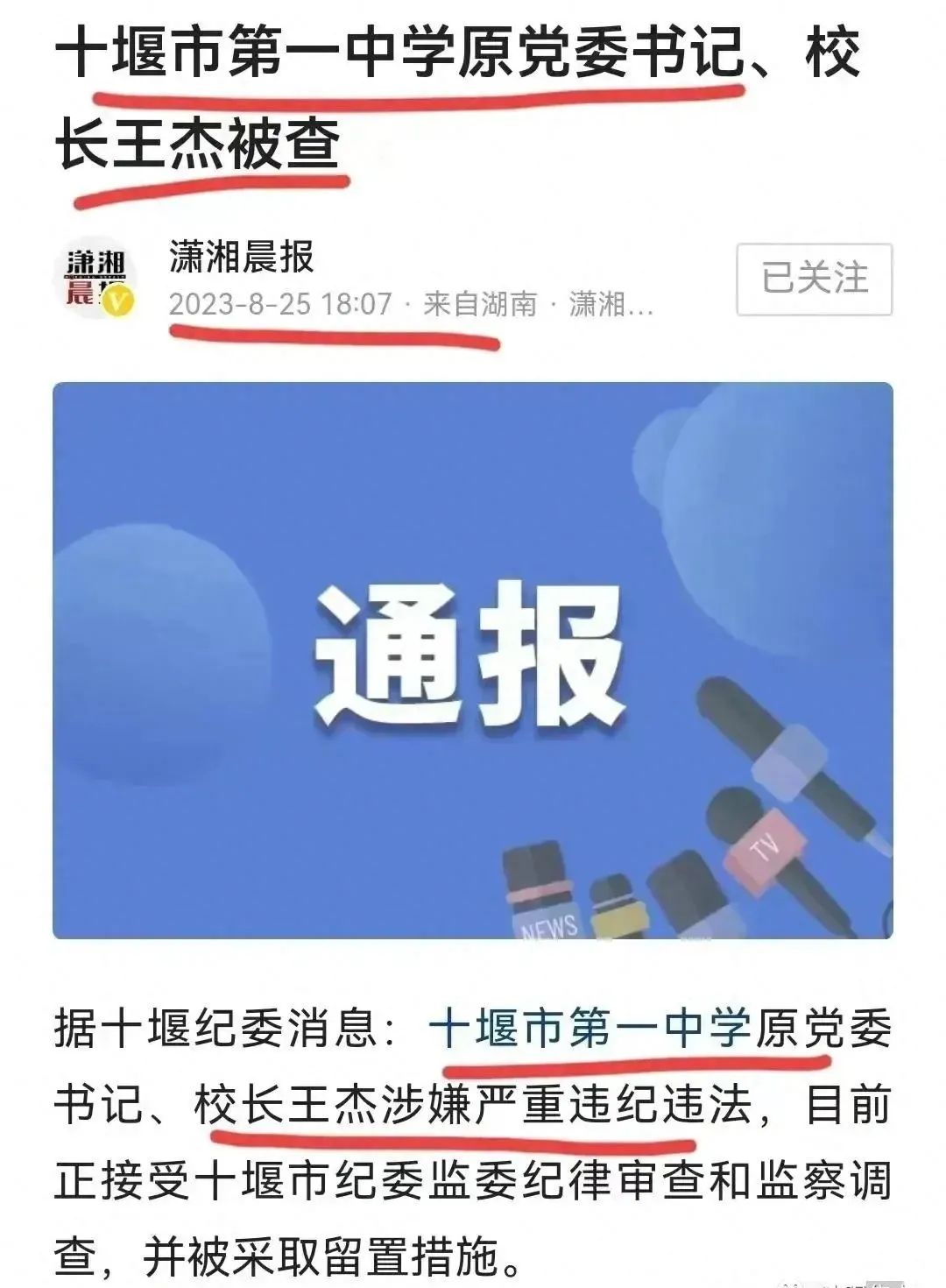Open the 潇湘晨报 account name

[x=242, y=258]
